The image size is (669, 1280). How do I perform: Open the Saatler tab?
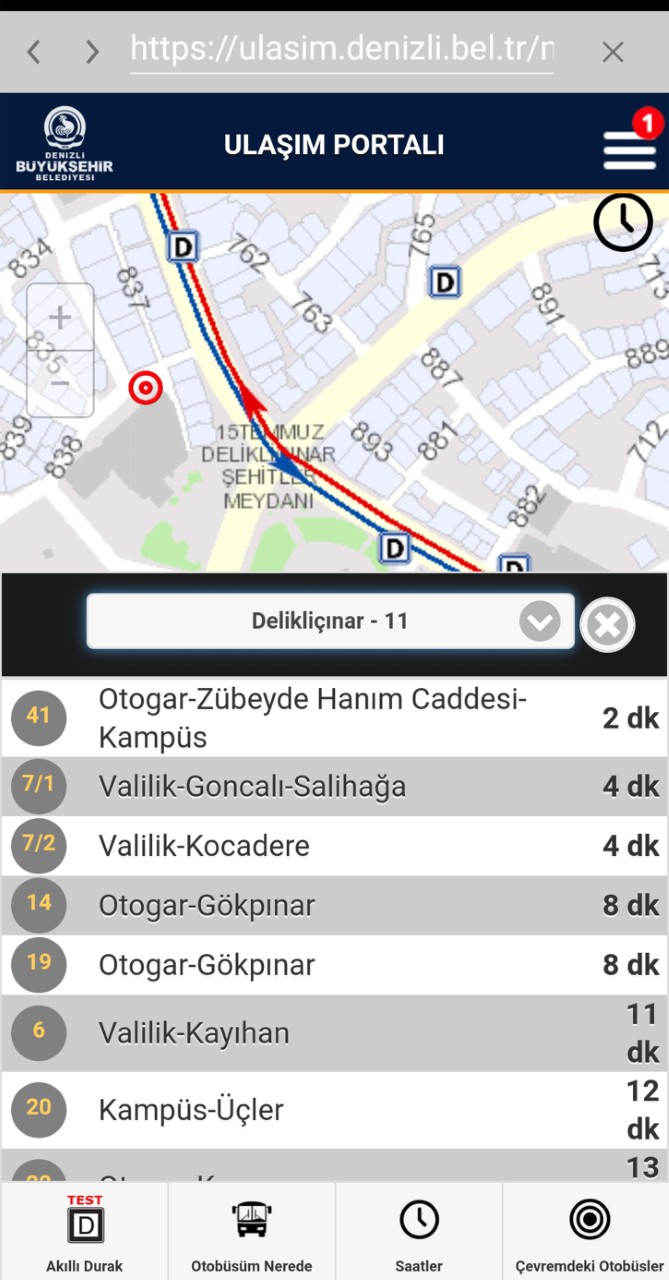pyautogui.click(x=419, y=1232)
